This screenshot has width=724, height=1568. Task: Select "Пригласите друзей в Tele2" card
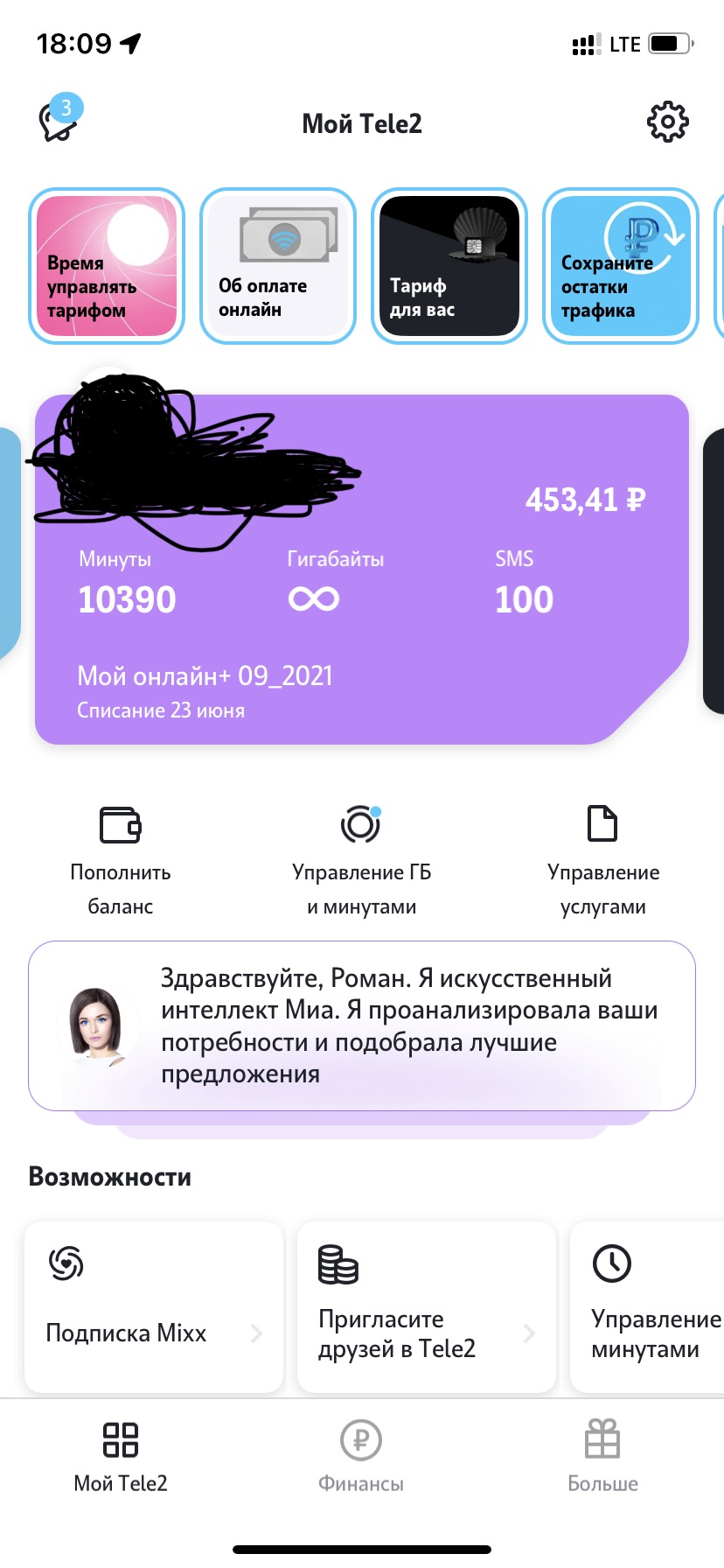[427, 1307]
